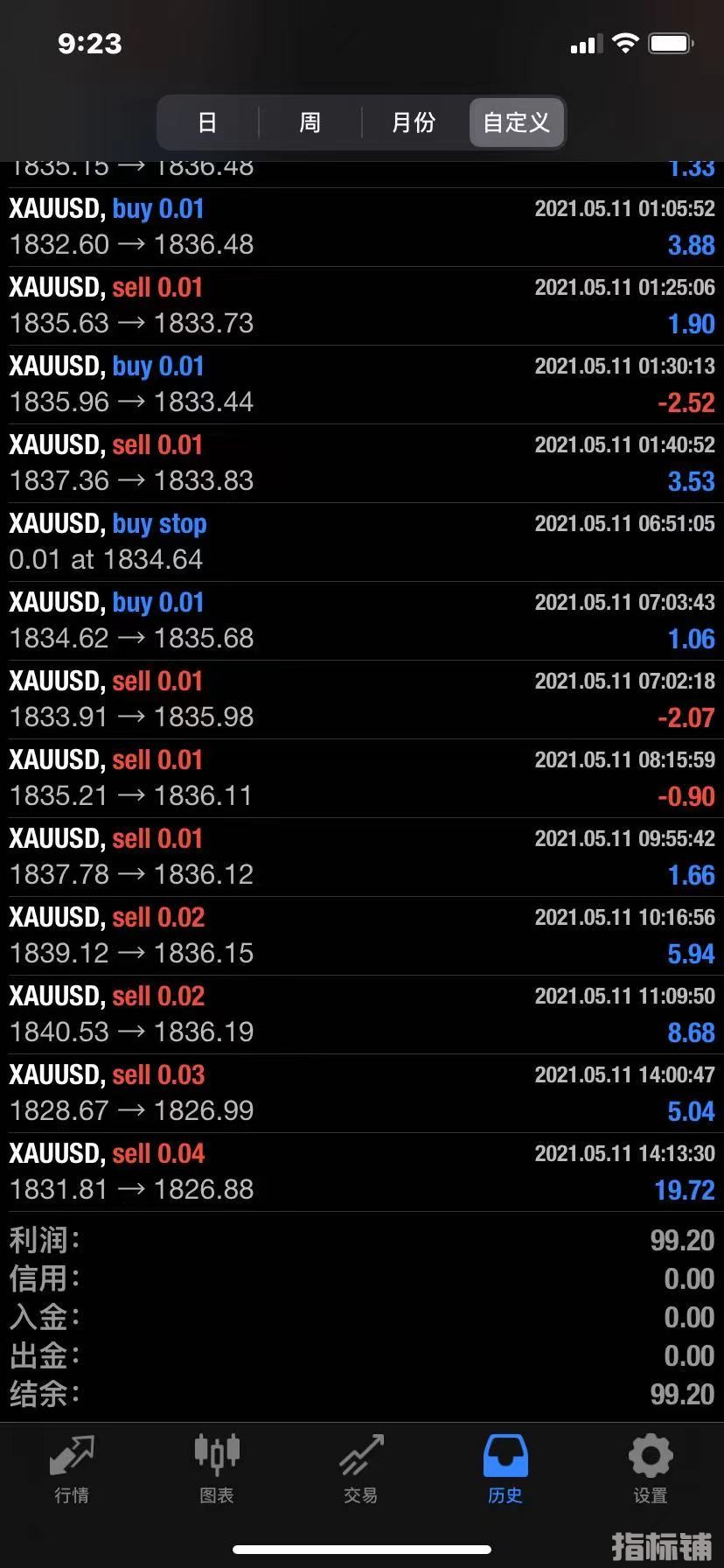The width and height of the screenshot is (724, 1568).
Task: View the sell 0.01 trade at 01:25:06
Action: pos(362,306)
